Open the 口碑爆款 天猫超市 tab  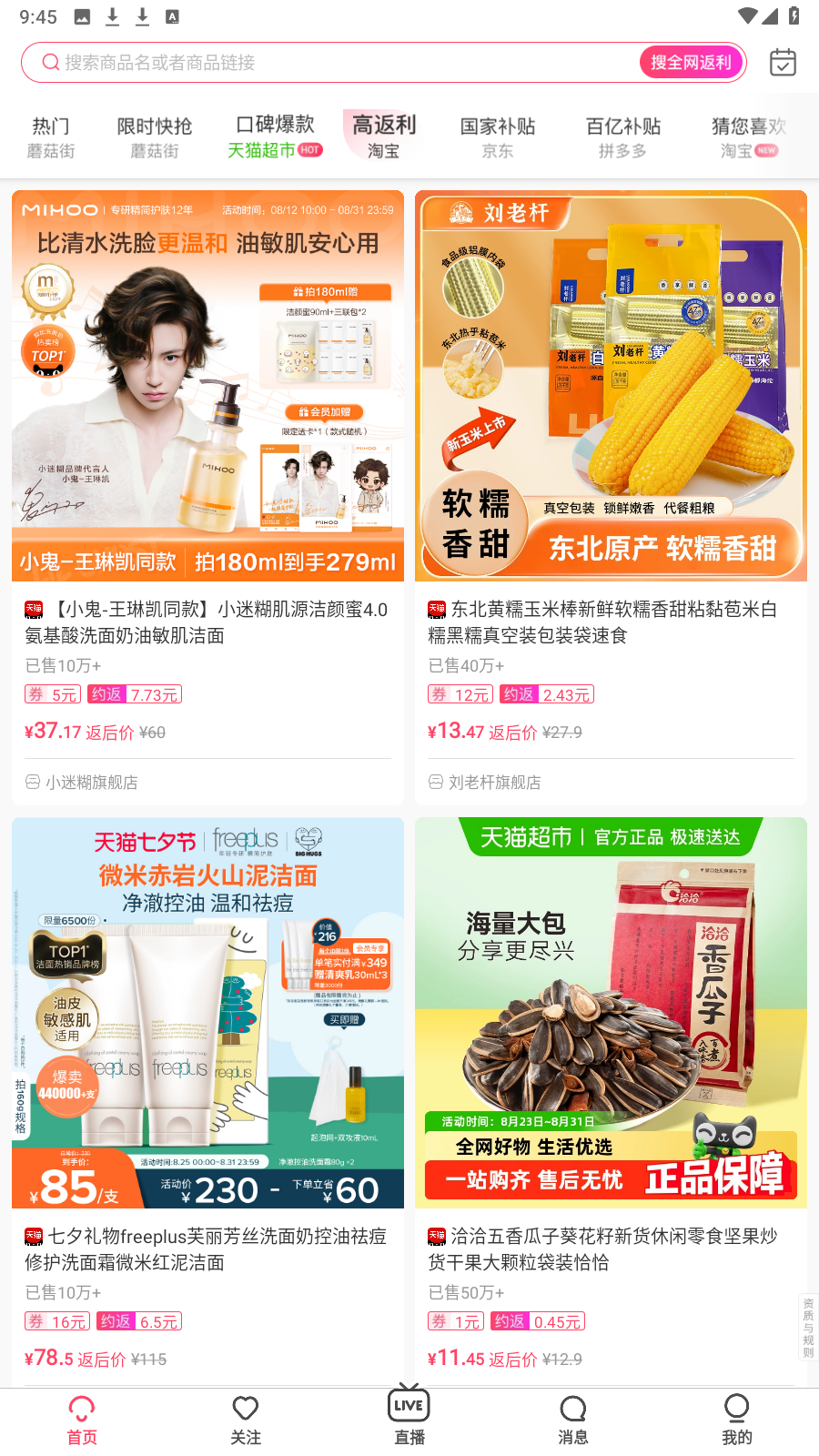click(275, 136)
